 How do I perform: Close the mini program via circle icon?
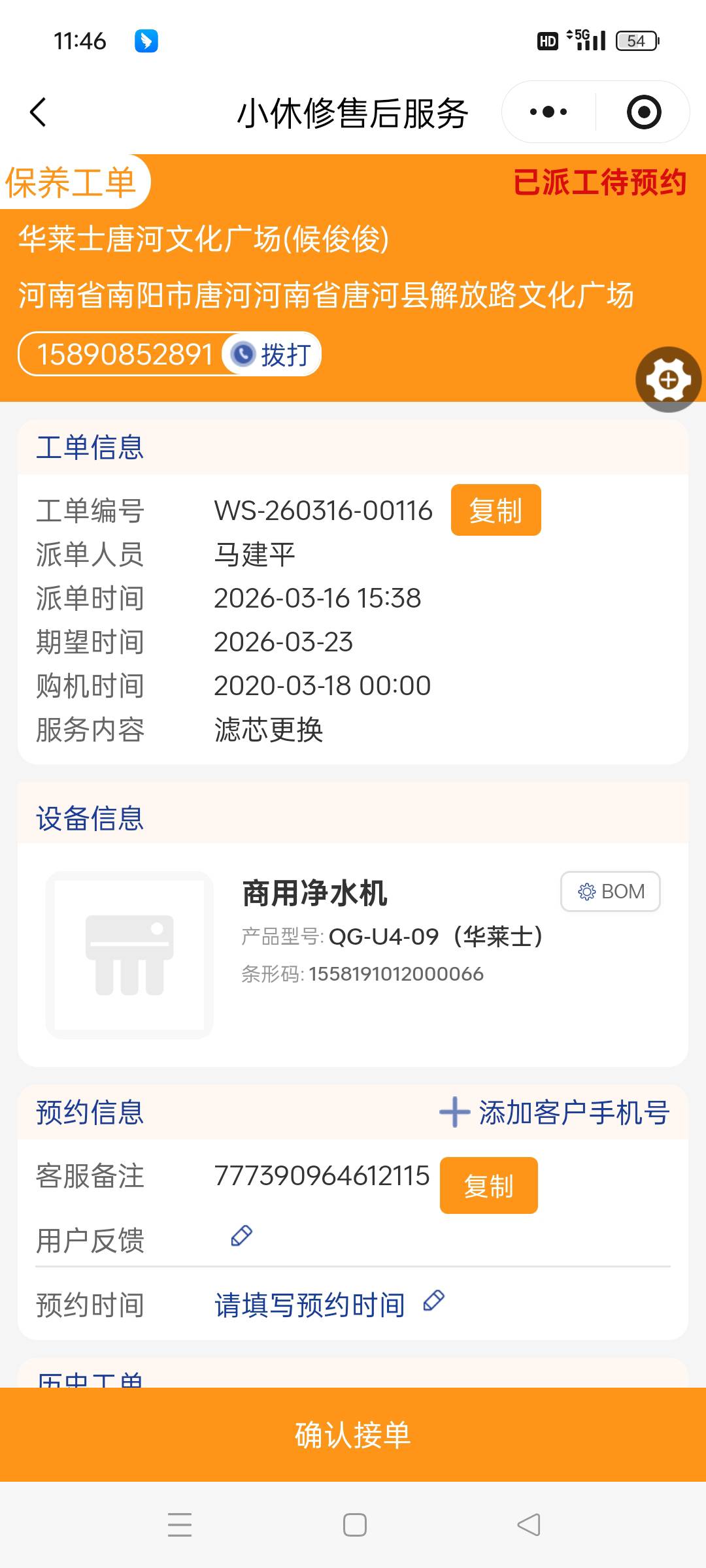[644, 112]
